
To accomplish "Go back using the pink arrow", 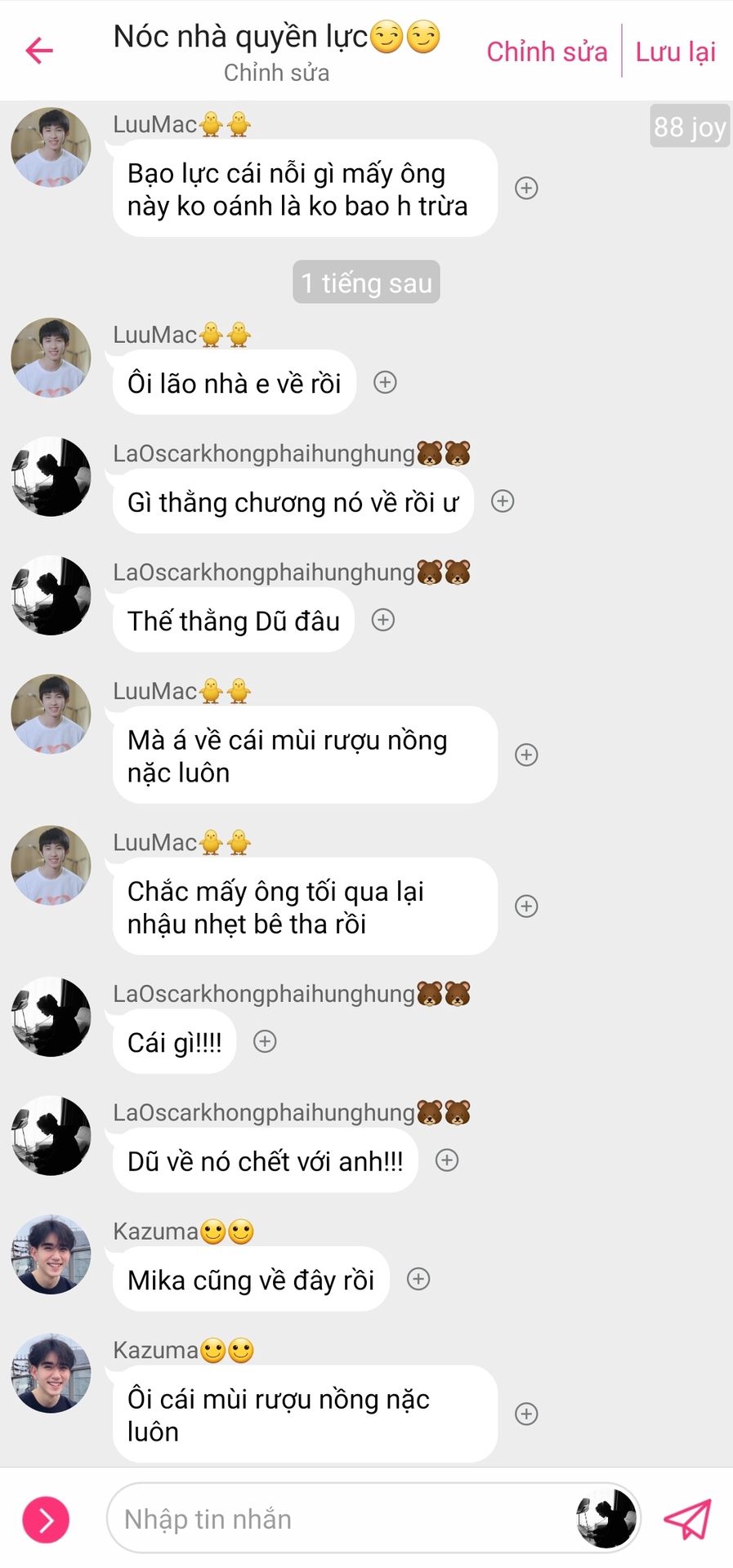I will tap(38, 51).
